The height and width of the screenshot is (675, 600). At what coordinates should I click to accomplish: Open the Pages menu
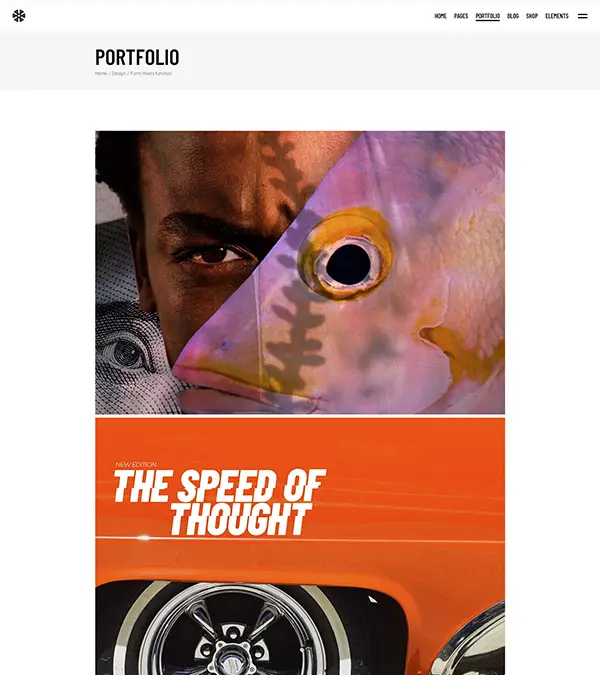[x=461, y=16]
